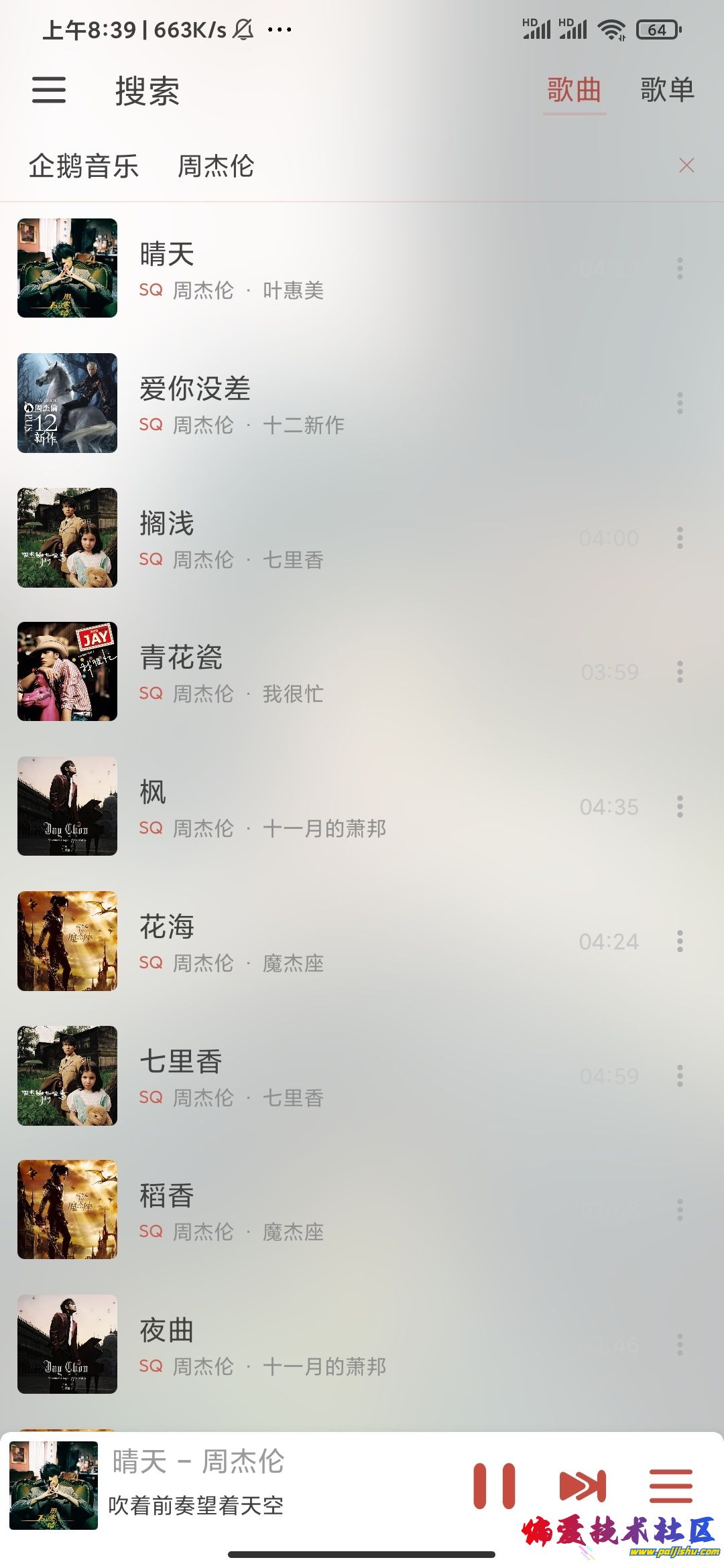Switch to the 歌单 tab
This screenshot has width=724, height=1568.
coord(666,90)
